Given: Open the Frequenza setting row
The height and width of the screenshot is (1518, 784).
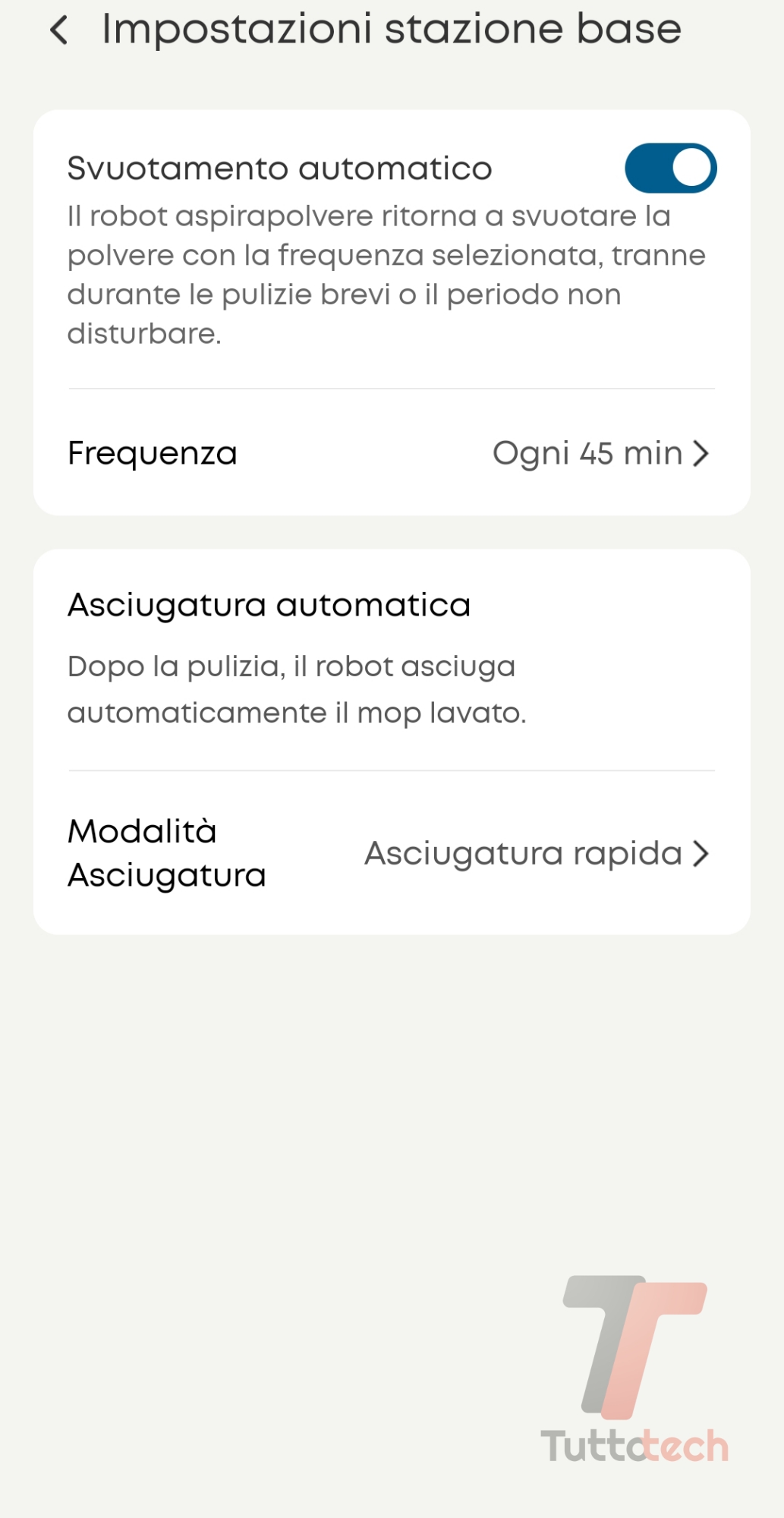Looking at the screenshot, I should tap(391, 453).
